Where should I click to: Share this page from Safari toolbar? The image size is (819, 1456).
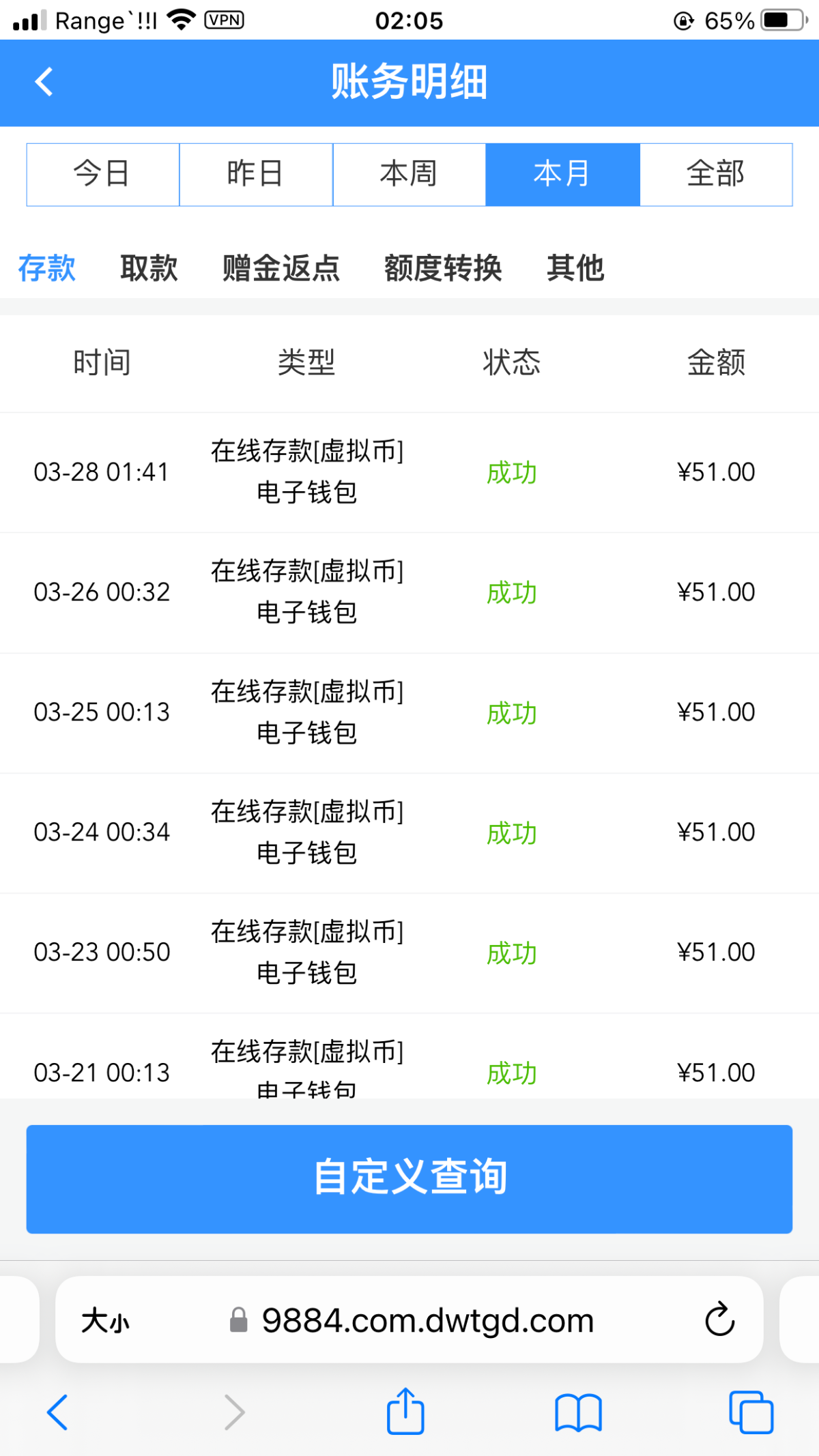tap(405, 1411)
